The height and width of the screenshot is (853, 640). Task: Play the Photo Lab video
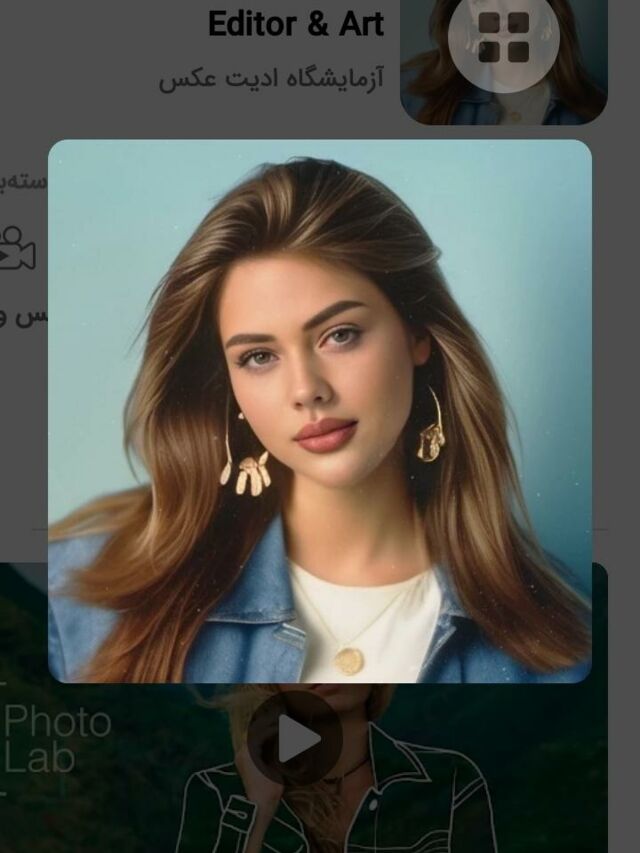pos(296,739)
